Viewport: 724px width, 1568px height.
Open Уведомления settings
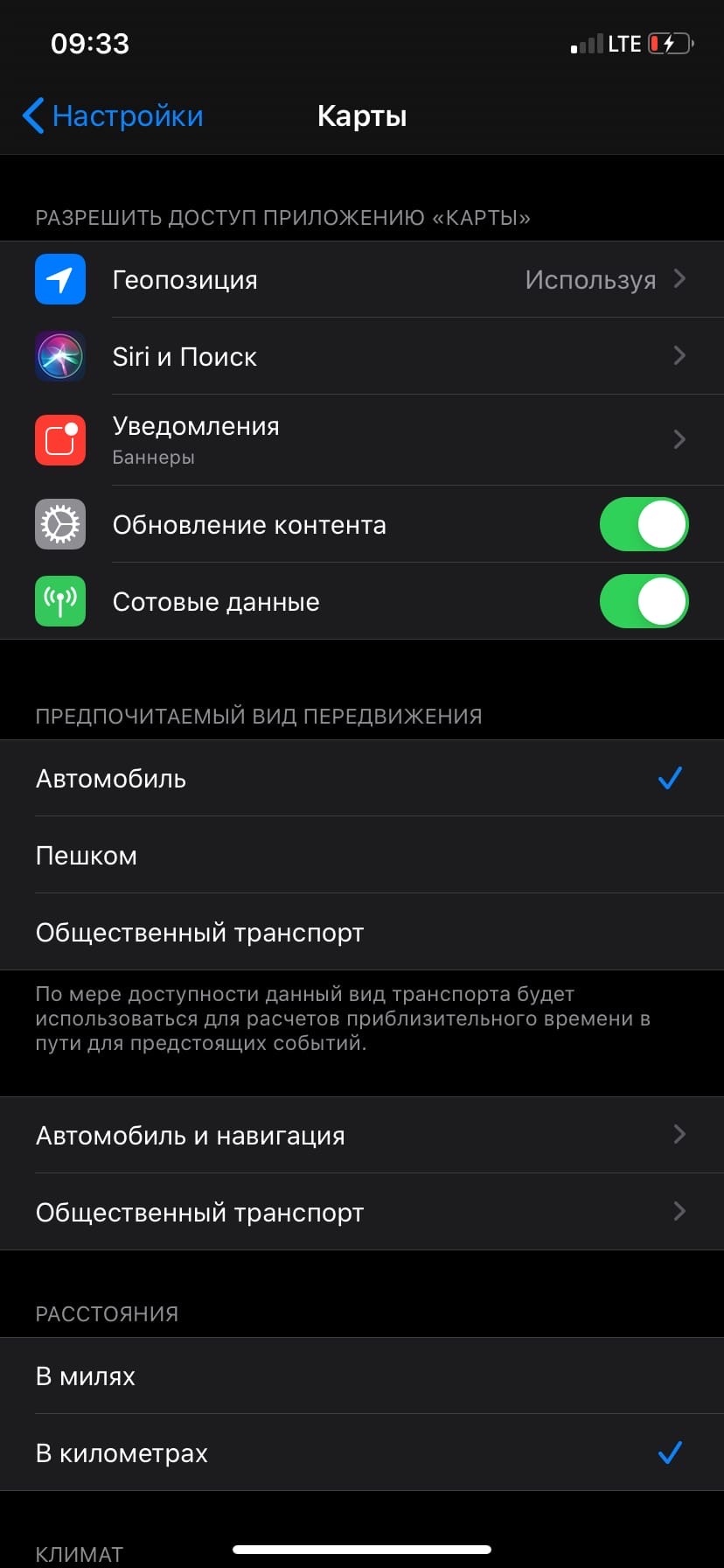point(362,439)
